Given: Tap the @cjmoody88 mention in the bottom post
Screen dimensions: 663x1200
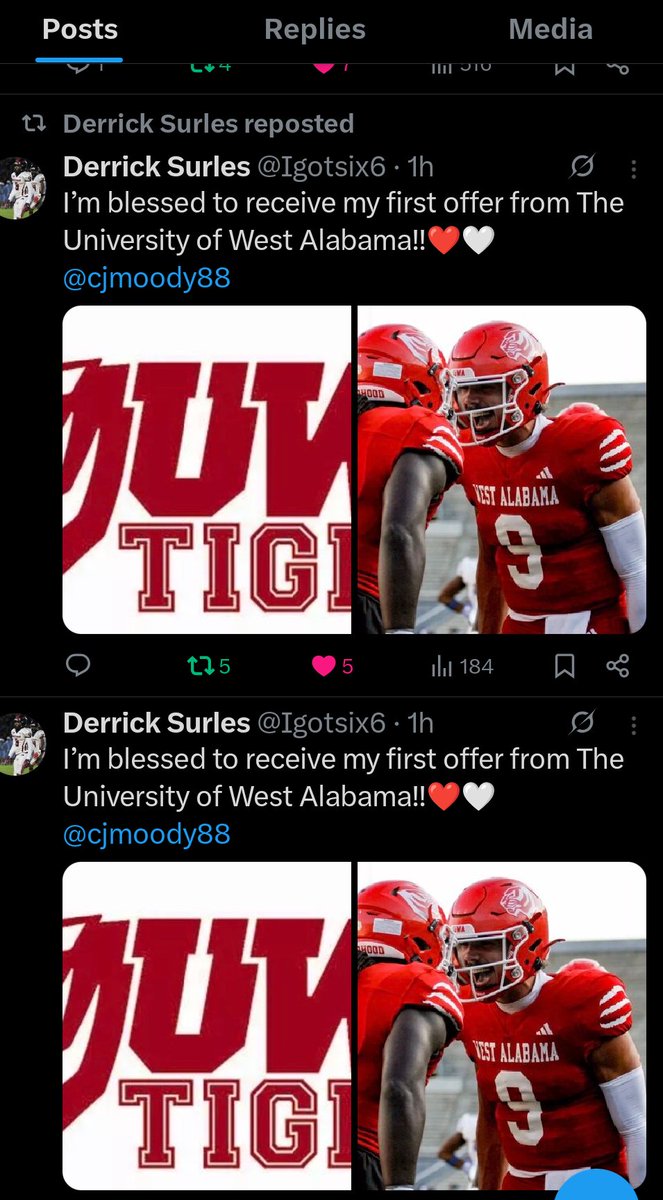Looking at the screenshot, I should (x=146, y=834).
